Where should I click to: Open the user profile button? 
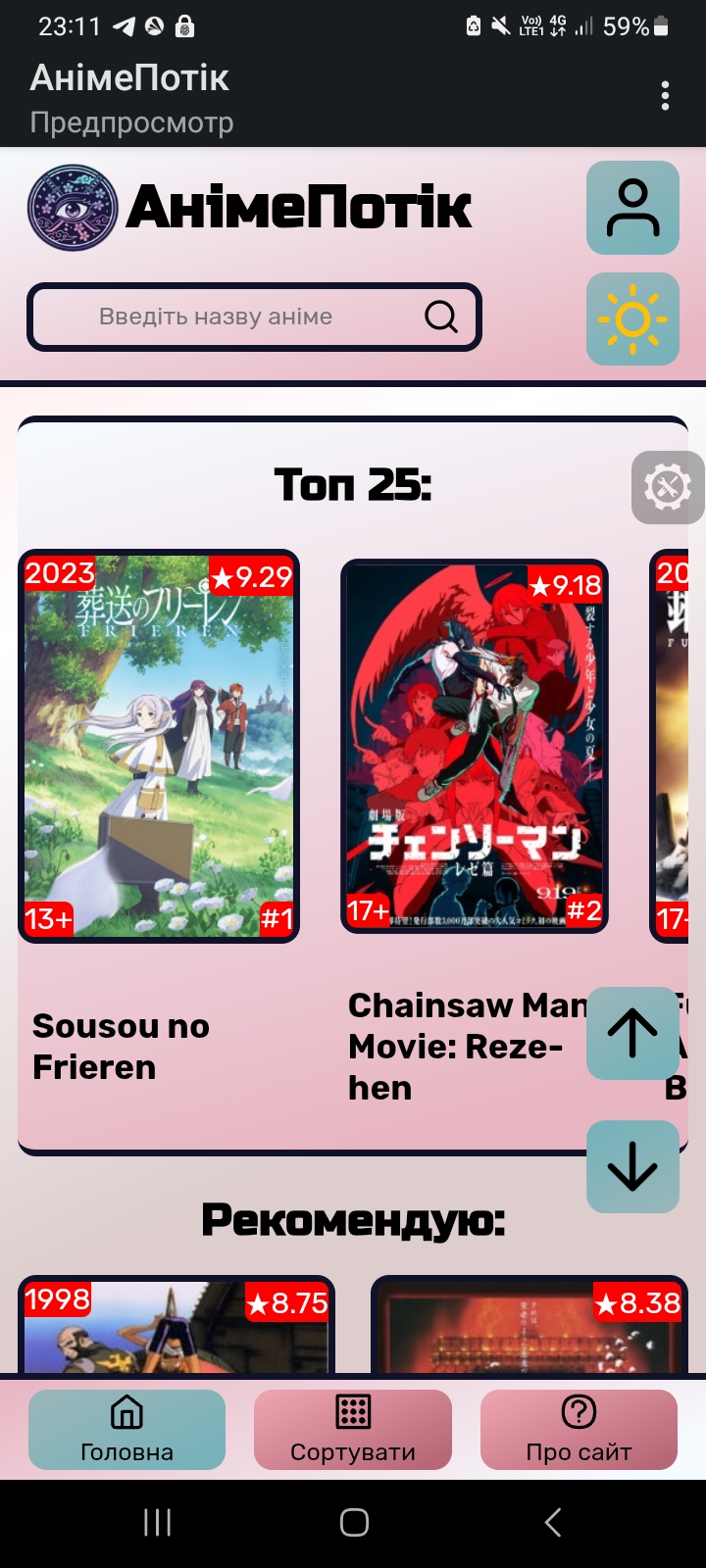click(x=632, y=208)
